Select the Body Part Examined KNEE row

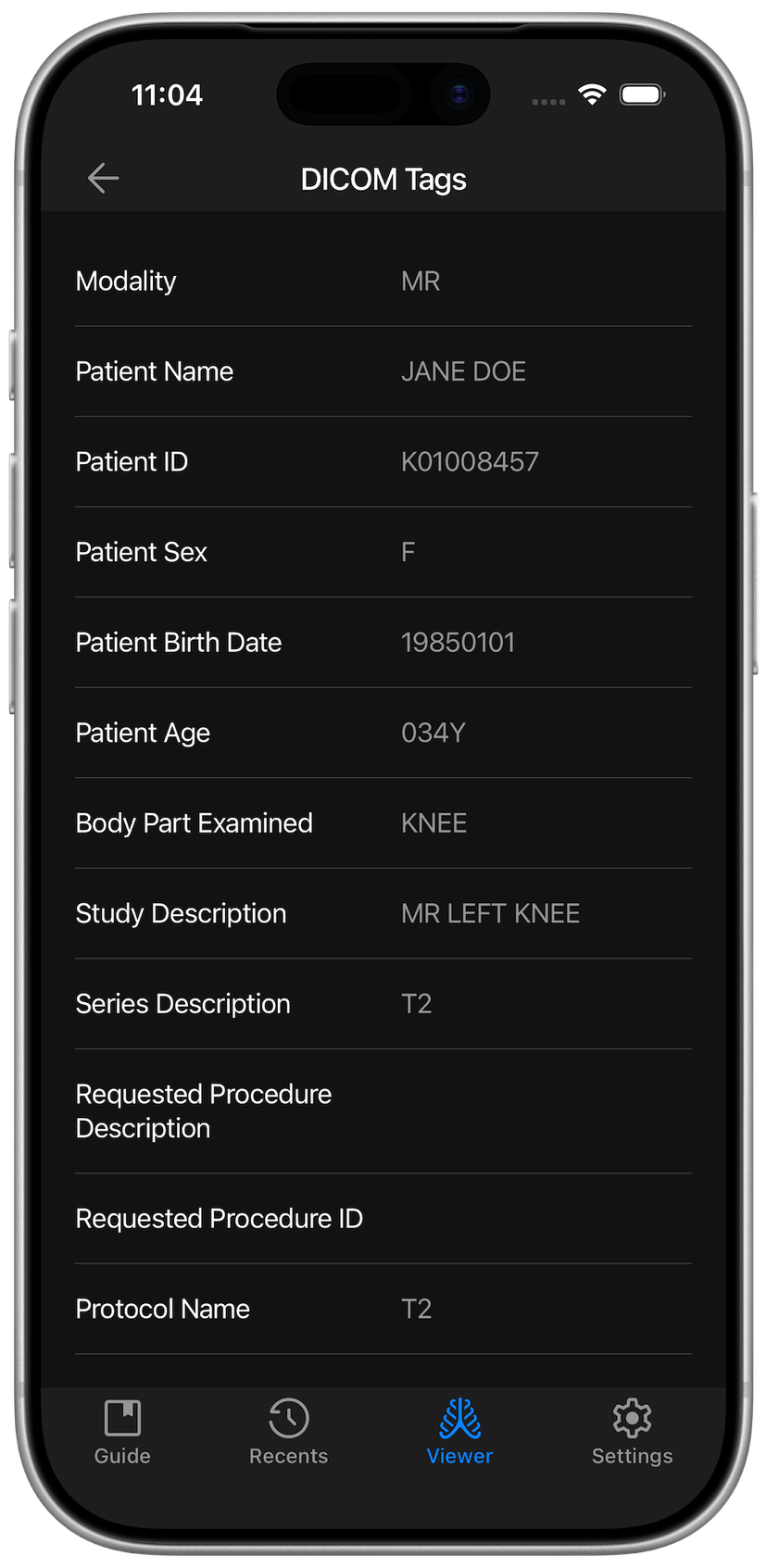click(383, 822)
